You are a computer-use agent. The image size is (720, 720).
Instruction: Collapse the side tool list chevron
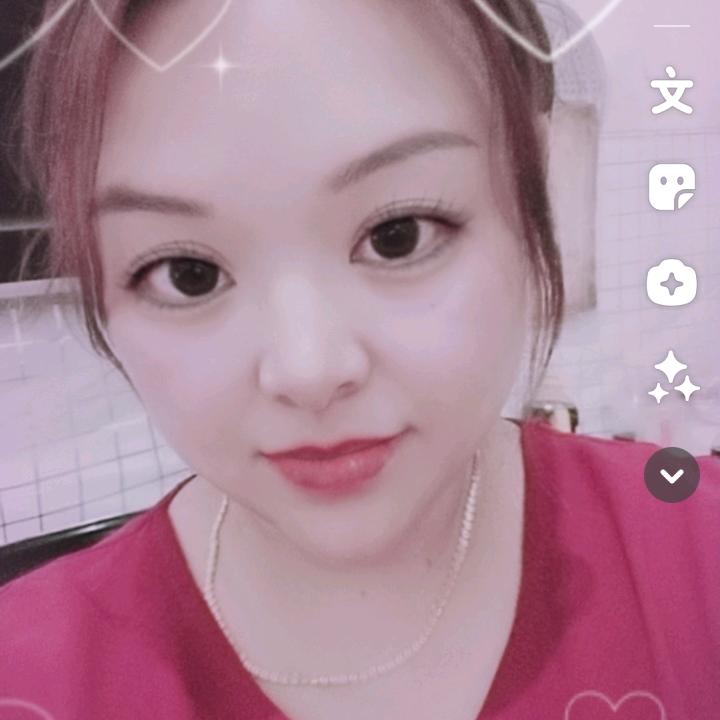[x=672, y=475]
